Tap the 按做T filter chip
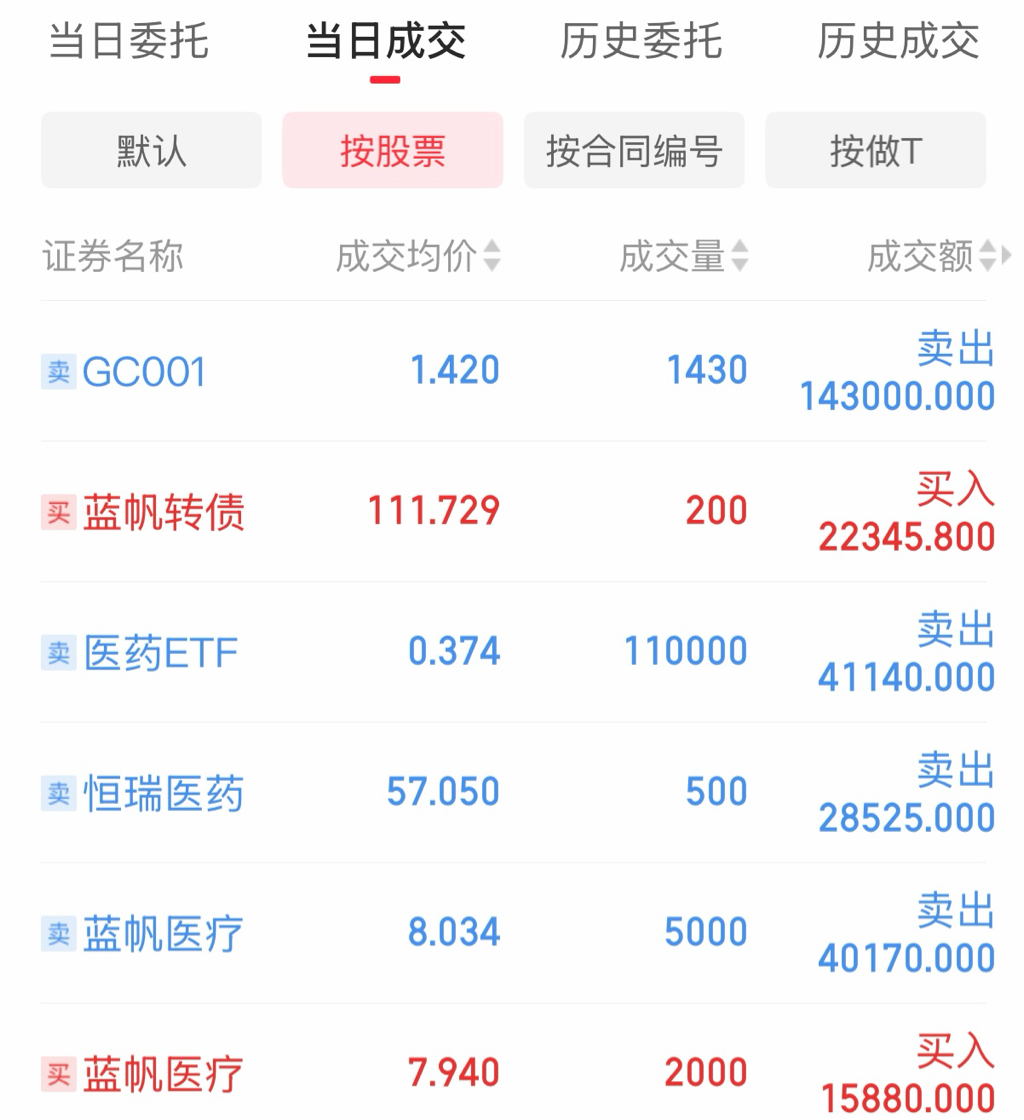 click(875, 151)
